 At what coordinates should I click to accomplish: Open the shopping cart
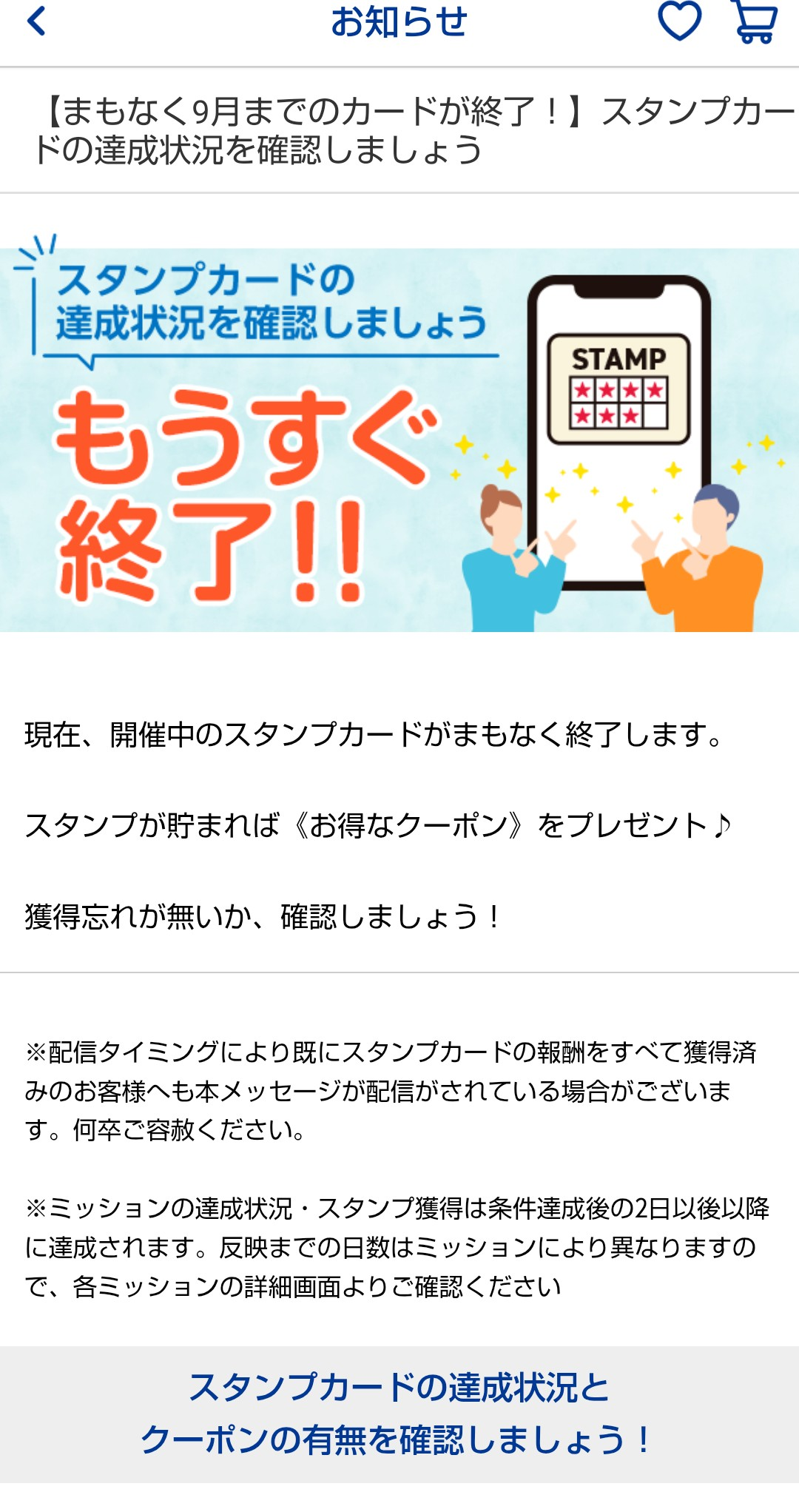755,21
